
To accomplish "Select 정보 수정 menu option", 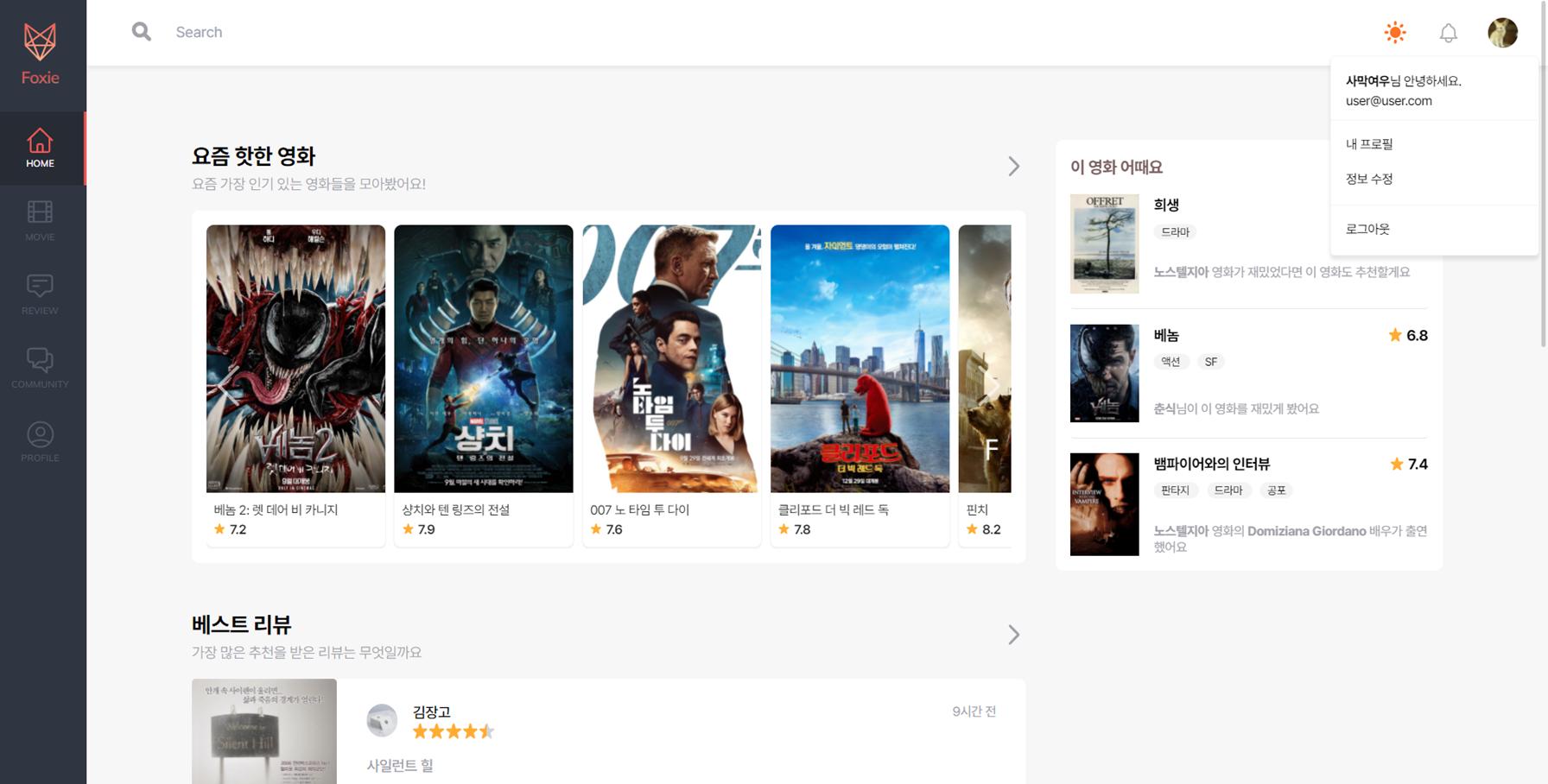I will pyautogui.click(x=1369, y=179).
